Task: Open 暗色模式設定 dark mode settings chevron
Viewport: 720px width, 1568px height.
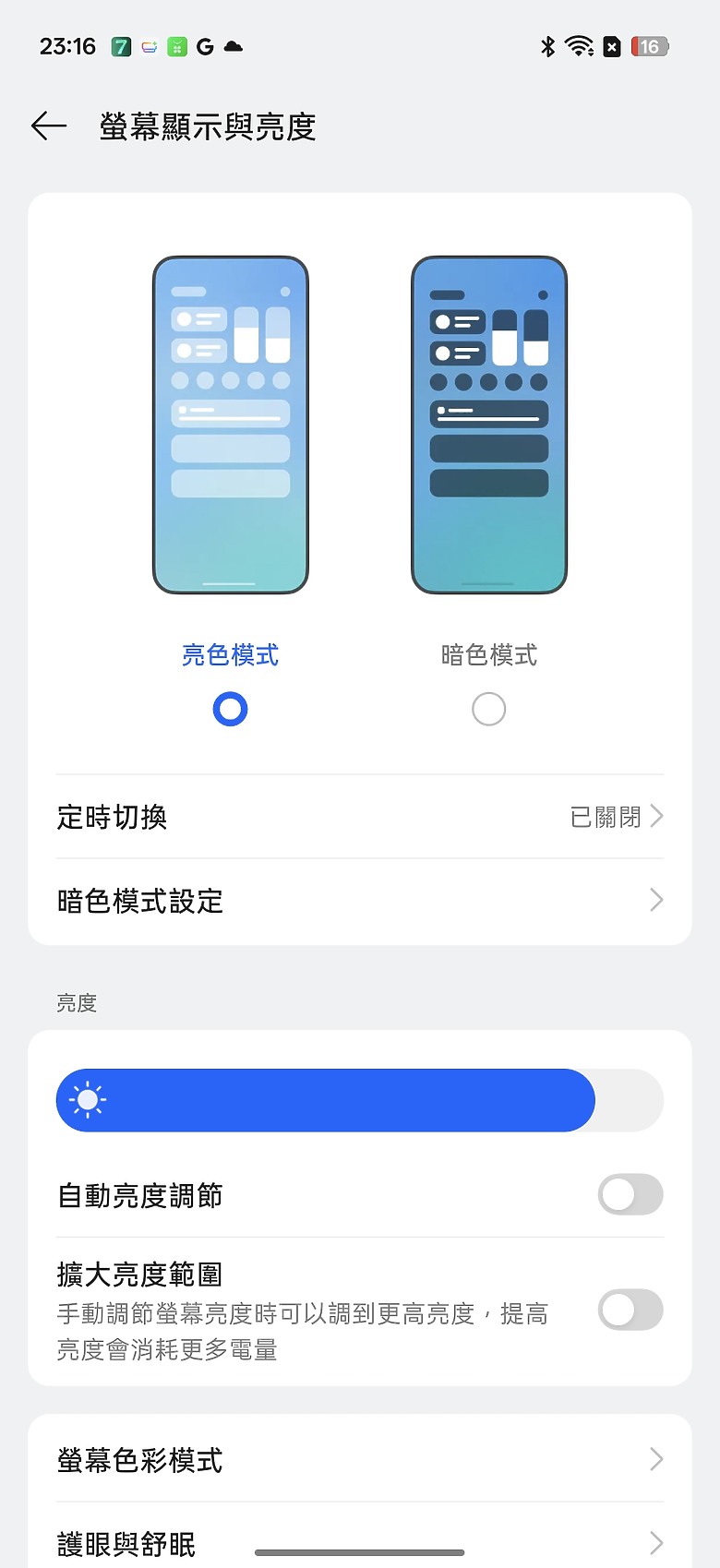Action: [655, 900]
